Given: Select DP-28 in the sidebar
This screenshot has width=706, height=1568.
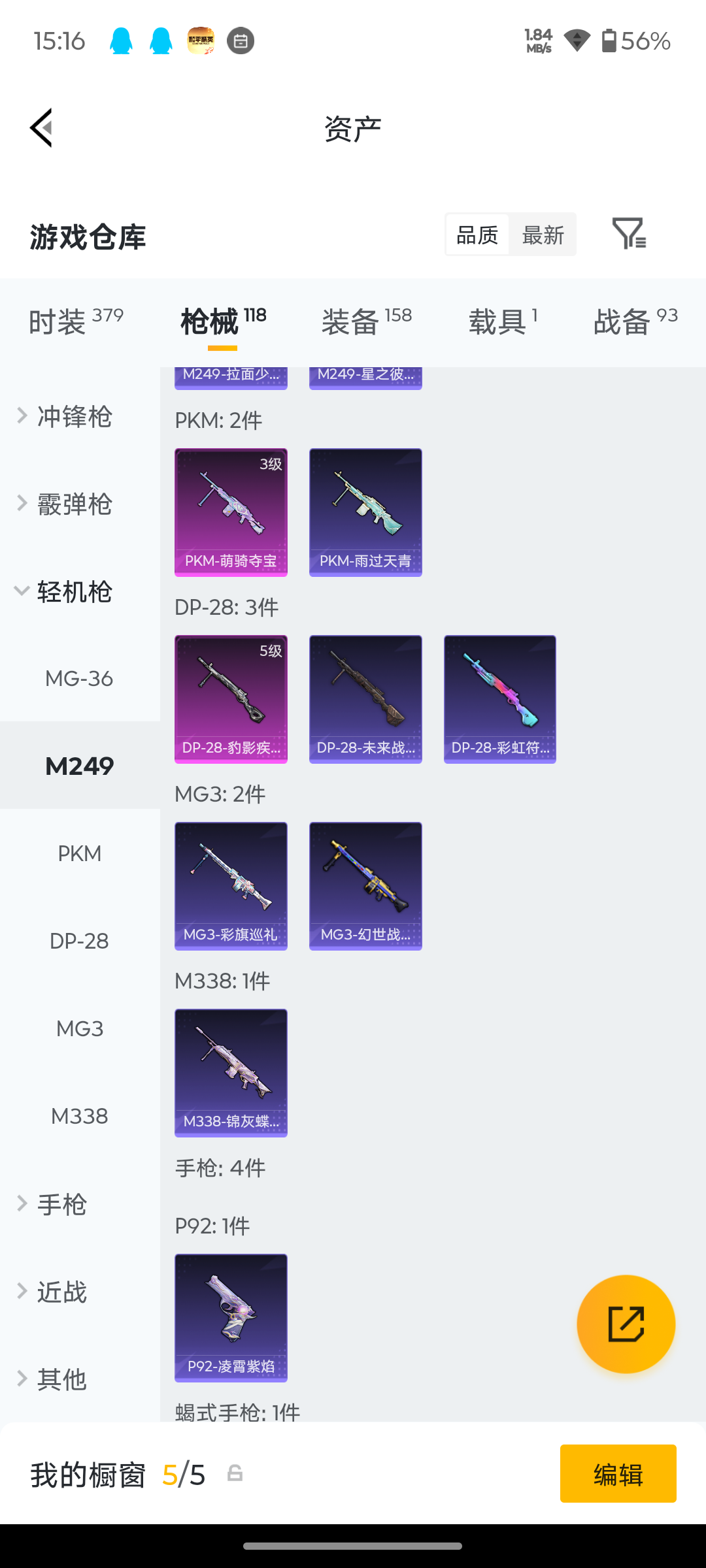Looking at the screenshot, I should pyautogui.click(x=80, y=941).
